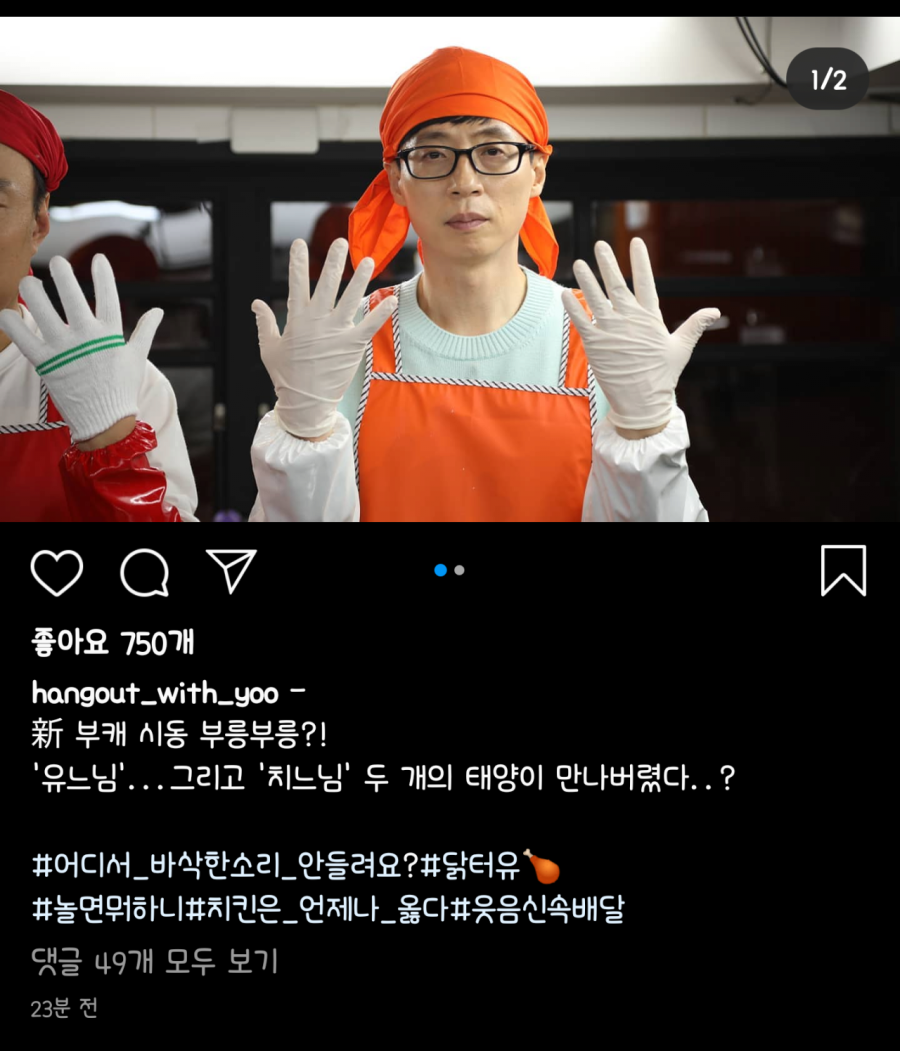Open the comment bubble icon
Viewport: 900px width, 1051px height.
point(144,572)
